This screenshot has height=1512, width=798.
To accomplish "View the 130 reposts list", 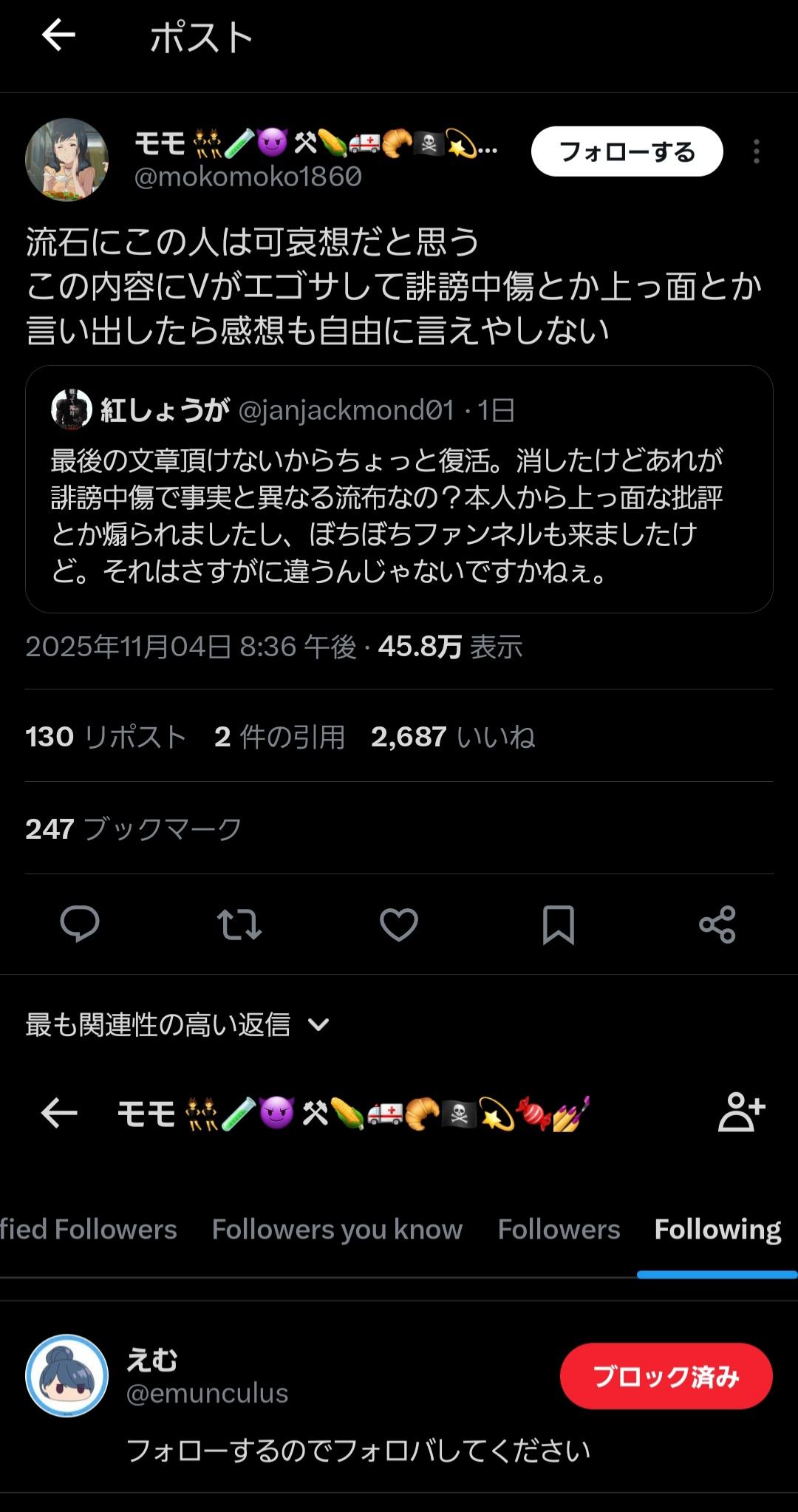I will 105,737.
